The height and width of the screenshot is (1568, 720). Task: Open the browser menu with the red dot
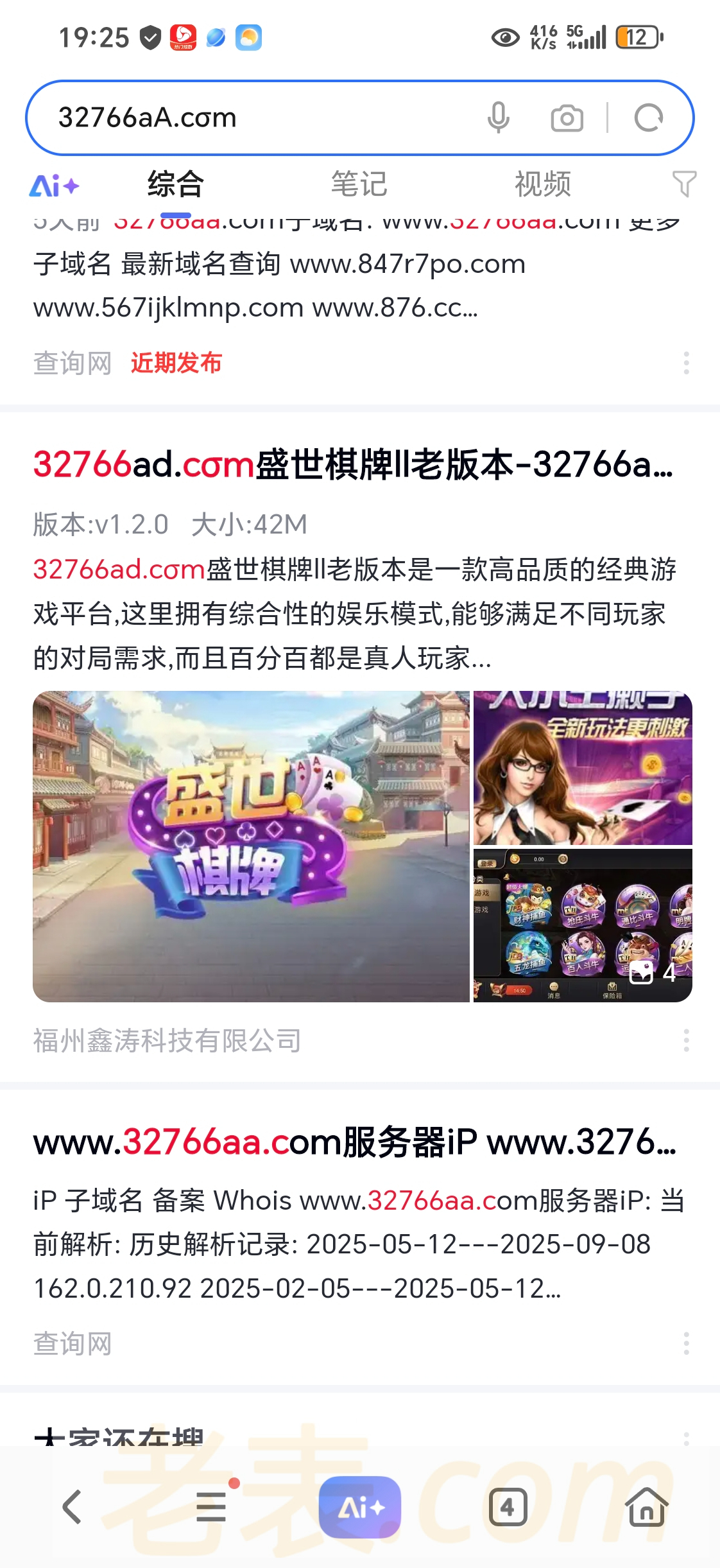coord(212,1506)
